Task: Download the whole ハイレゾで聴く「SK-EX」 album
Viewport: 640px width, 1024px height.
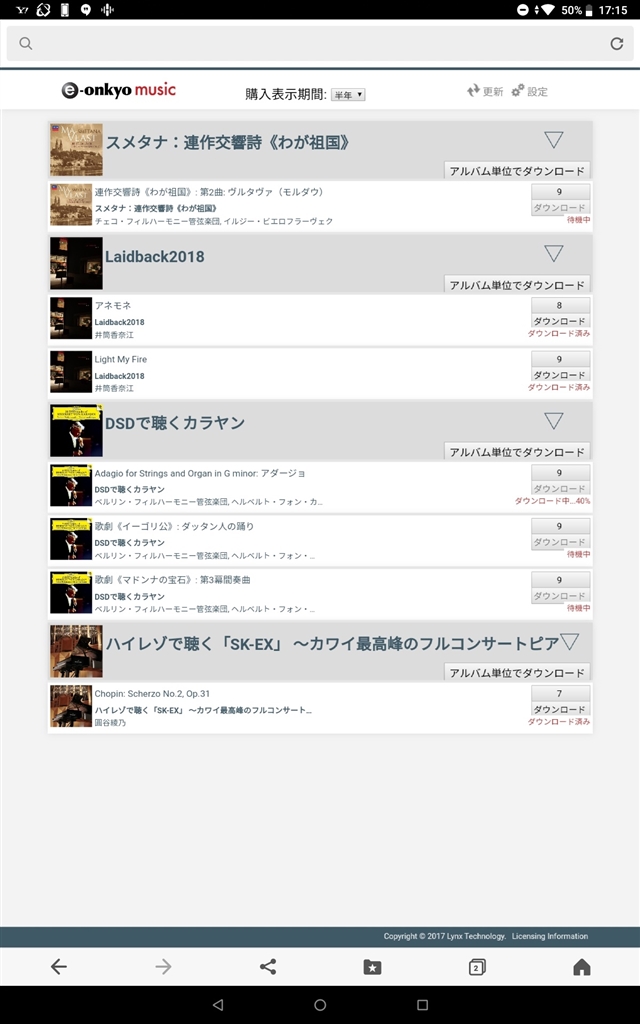Action: pyautogui.click(x=516, y=673)
